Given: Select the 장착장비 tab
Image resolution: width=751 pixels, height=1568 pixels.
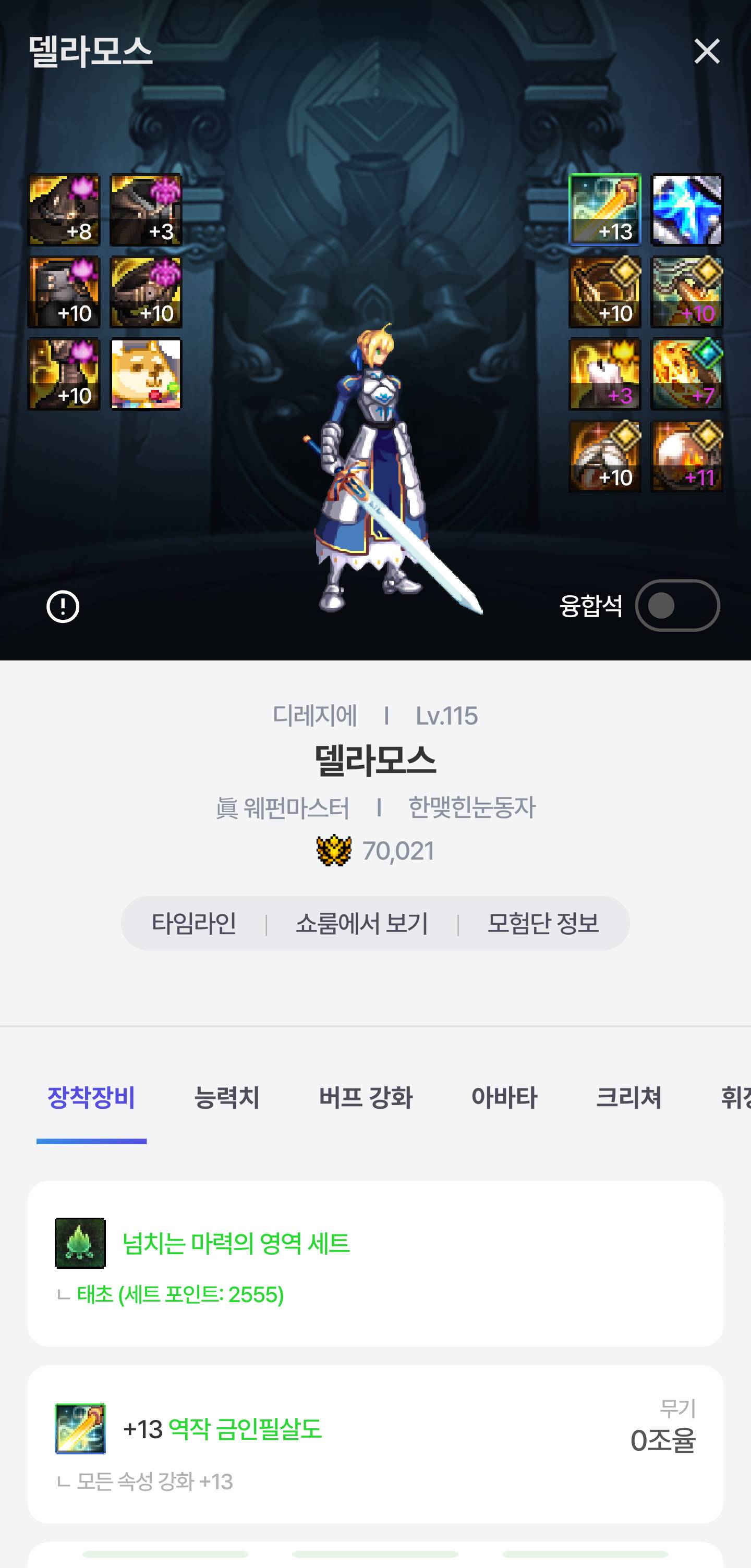Looking at the screenshot, I should pos(91,1097).
